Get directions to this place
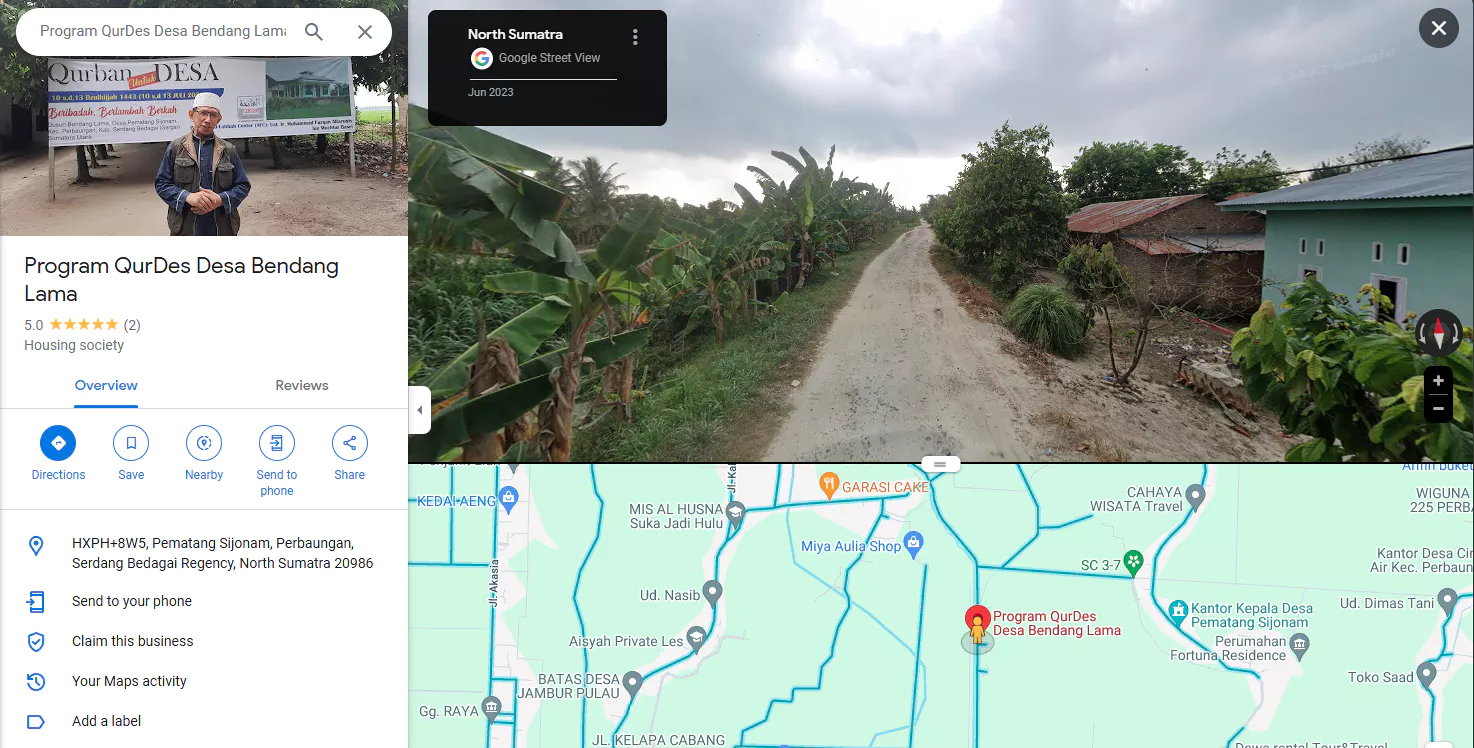 click(x=58, y=443)
